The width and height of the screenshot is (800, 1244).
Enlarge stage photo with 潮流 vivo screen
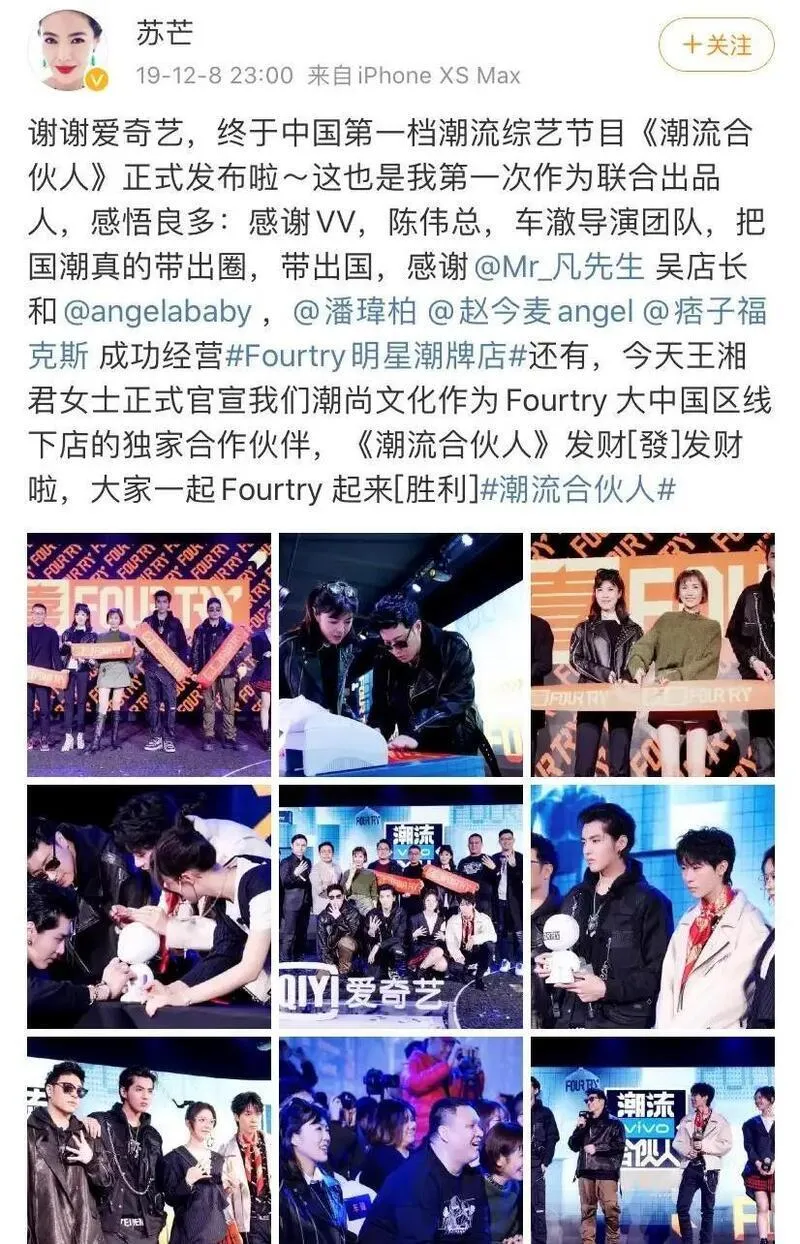[x=652, y=1140]
